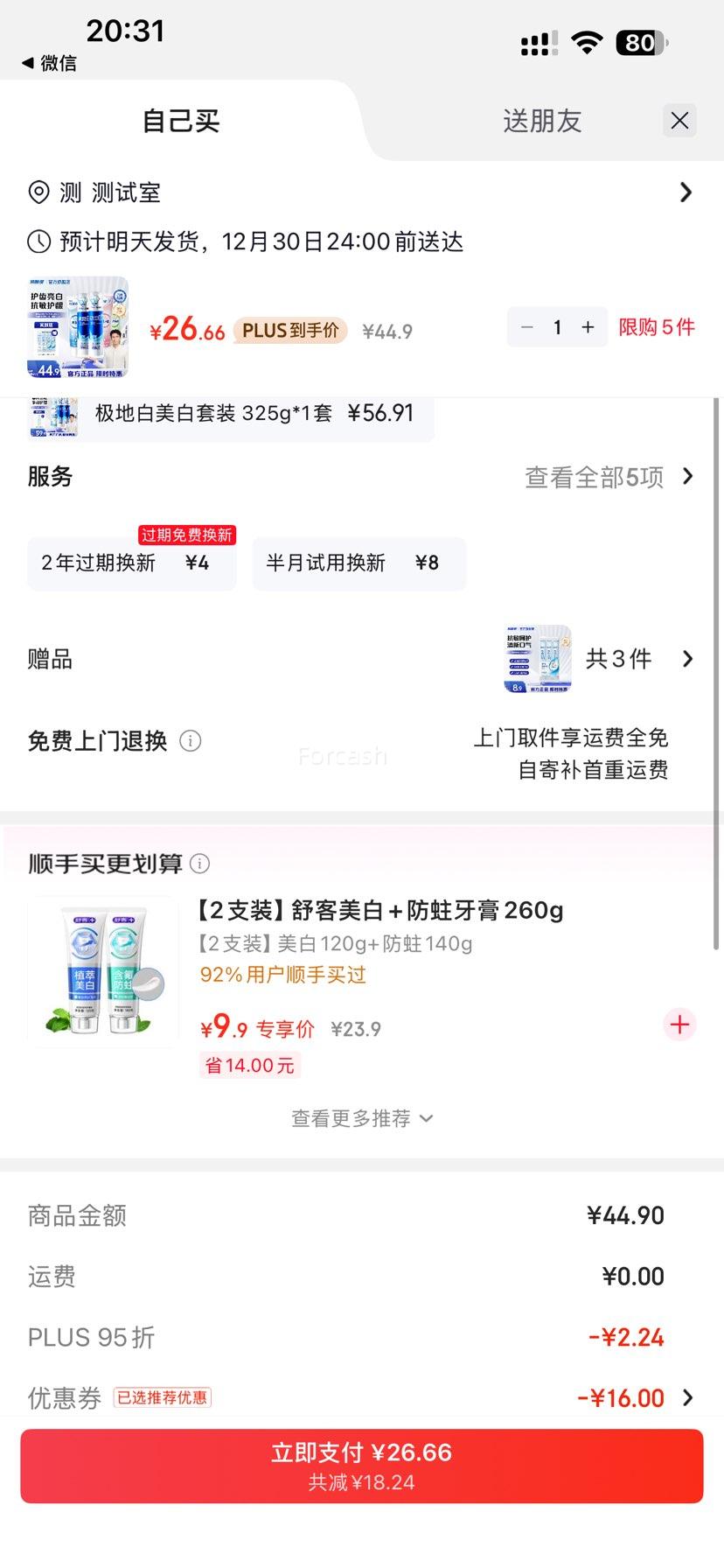
Task: Click the gift thumbnail showing 共3件
Action: (x=536, y=659)
